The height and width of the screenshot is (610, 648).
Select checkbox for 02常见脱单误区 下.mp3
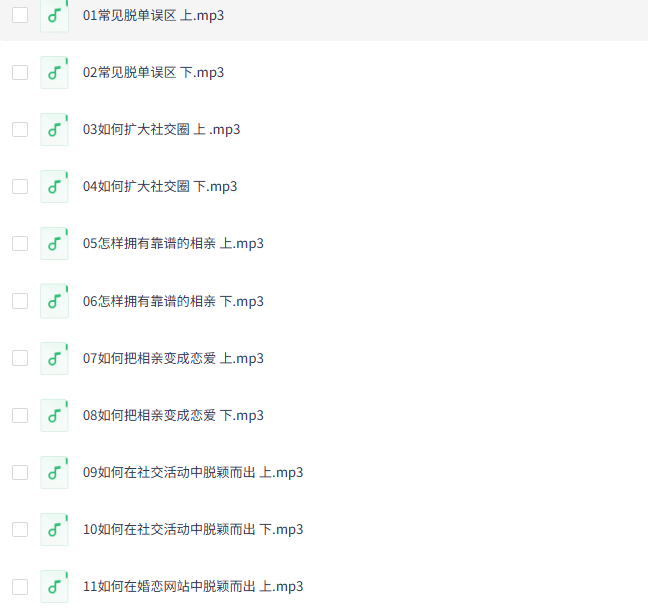pyautogui.click(x=20, y=72)
